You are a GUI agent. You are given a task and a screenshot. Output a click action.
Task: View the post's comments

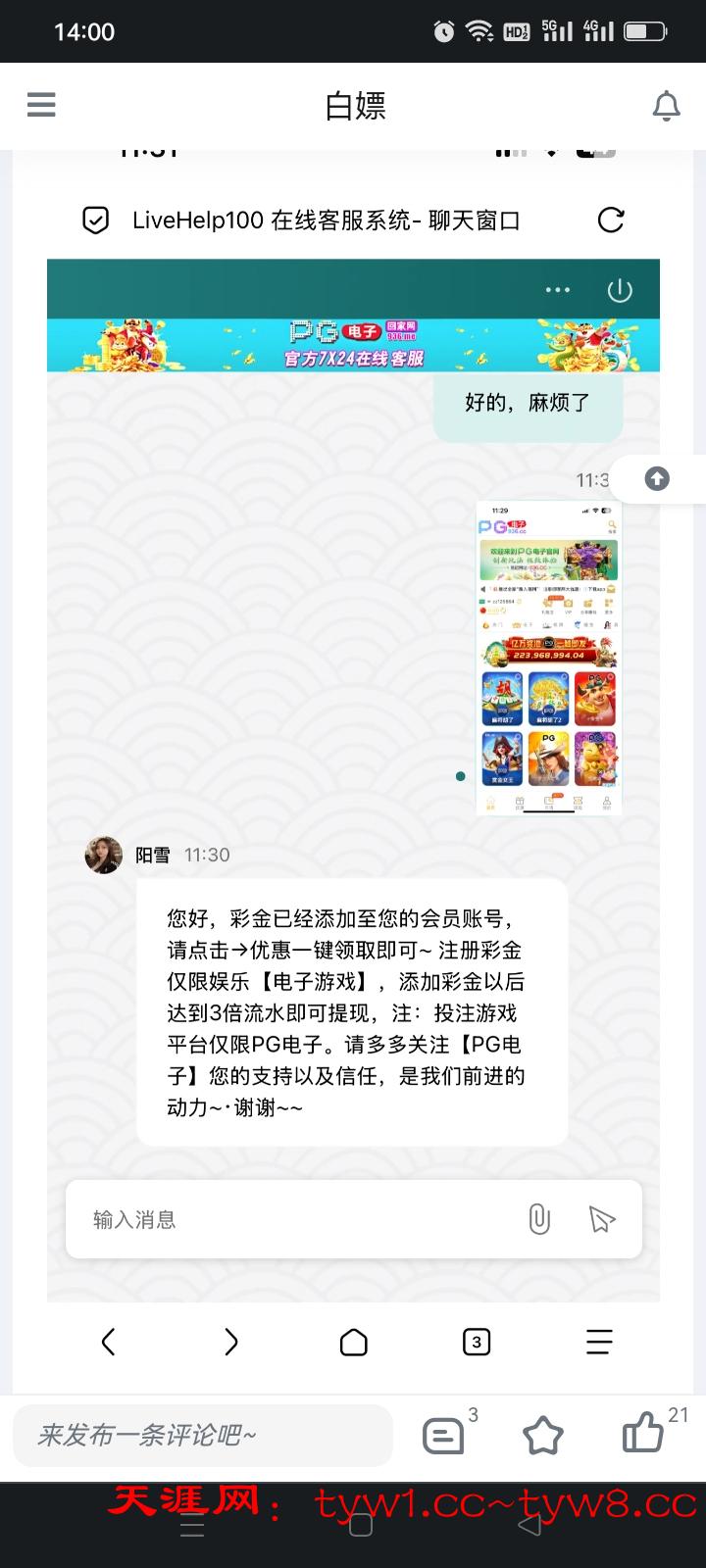point(443,1437)
